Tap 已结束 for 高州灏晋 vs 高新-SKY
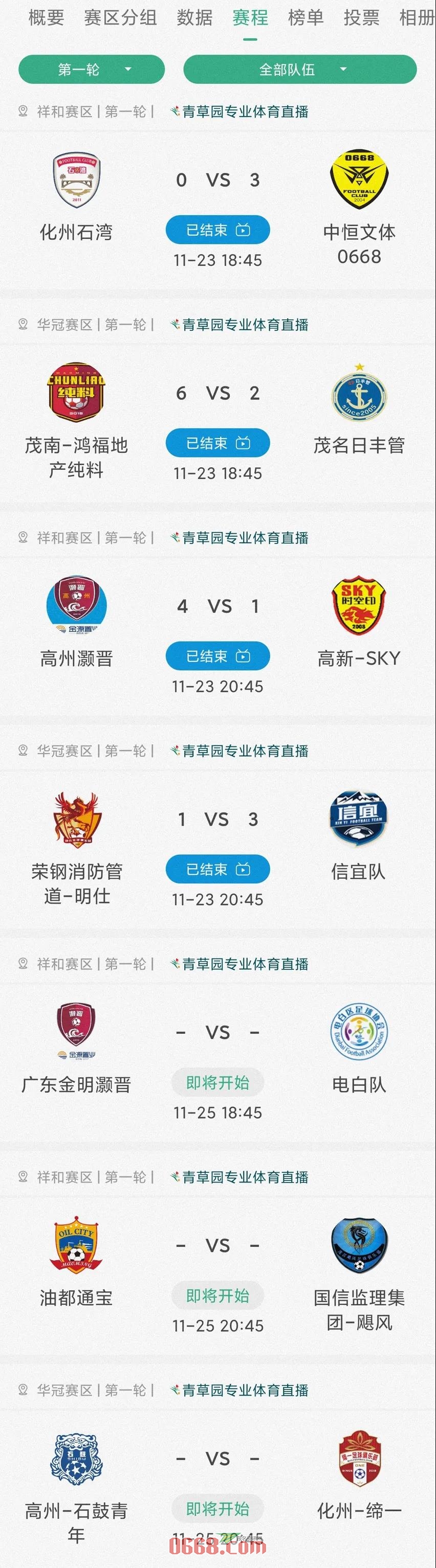Image resolution: width=436 pixels, height=1568 pixels. tap(217, 656)
